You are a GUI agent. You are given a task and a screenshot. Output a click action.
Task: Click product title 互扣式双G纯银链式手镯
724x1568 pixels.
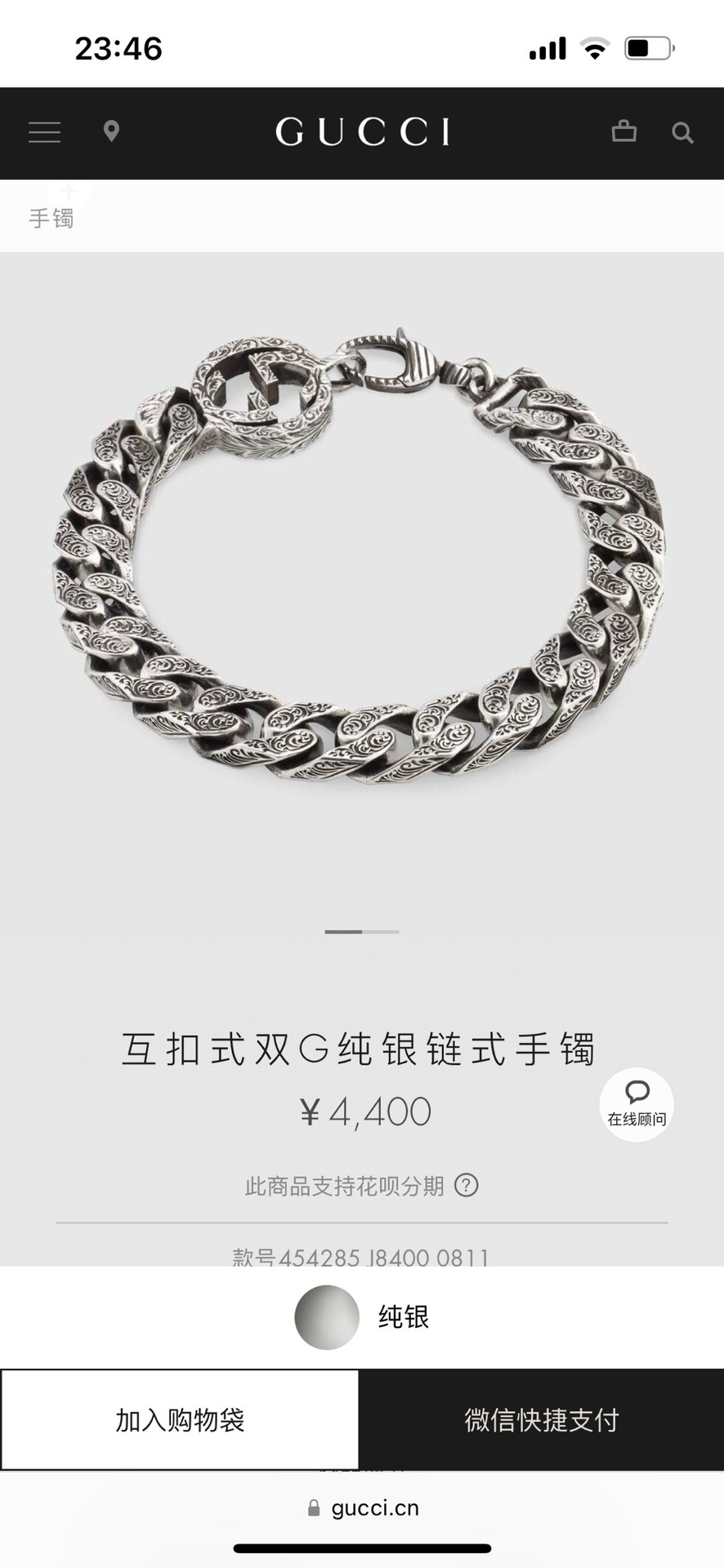pyautogui.click(x=362, y=1051)
